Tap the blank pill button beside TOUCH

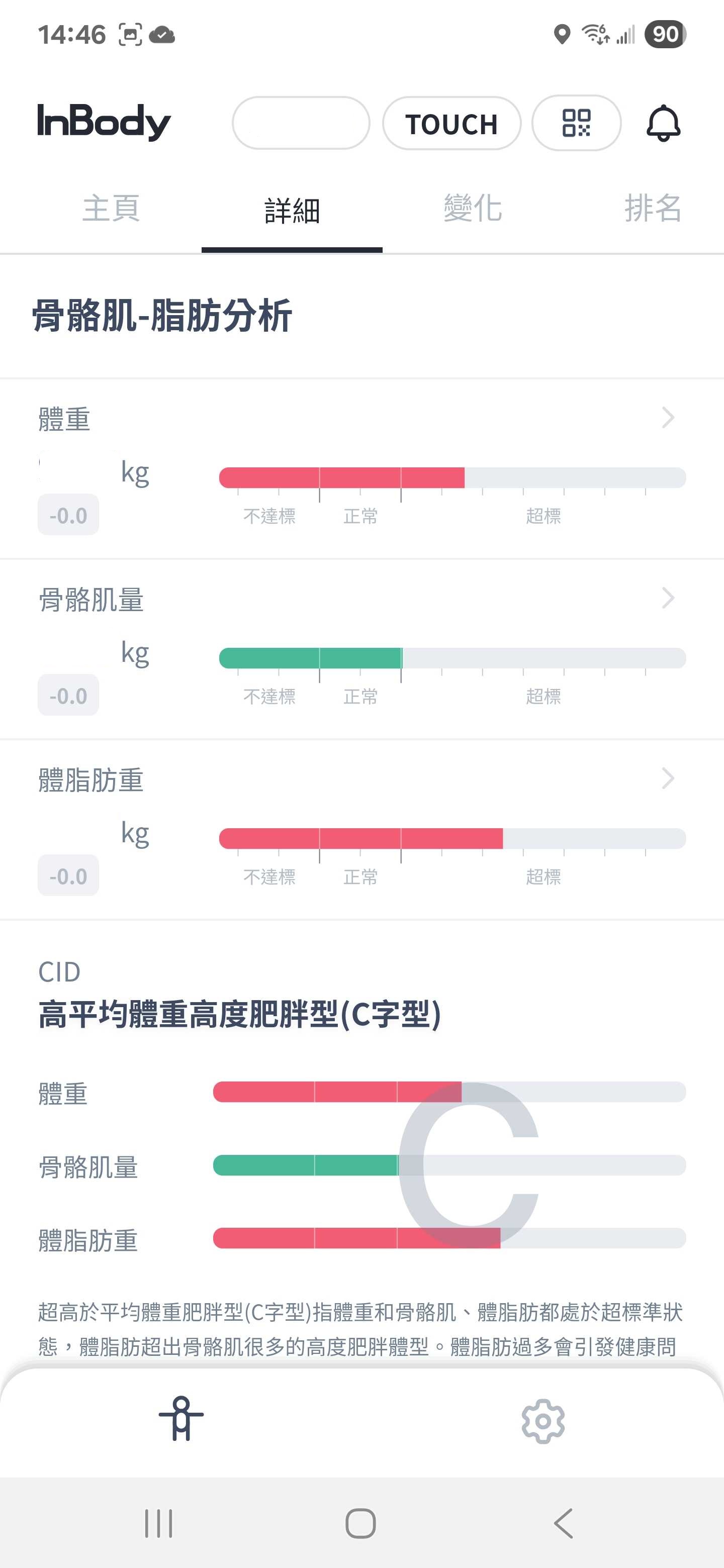(x=301, y=123)
